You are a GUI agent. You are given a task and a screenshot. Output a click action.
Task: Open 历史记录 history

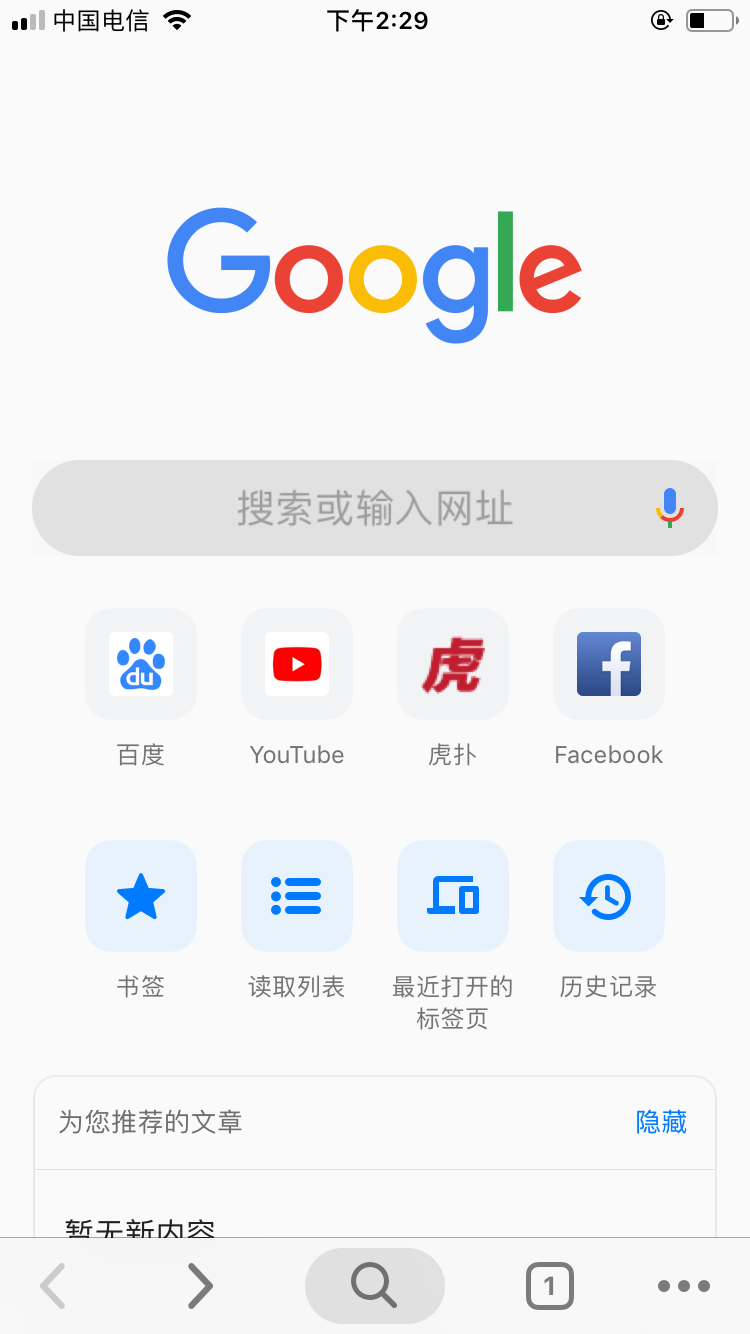609,896
